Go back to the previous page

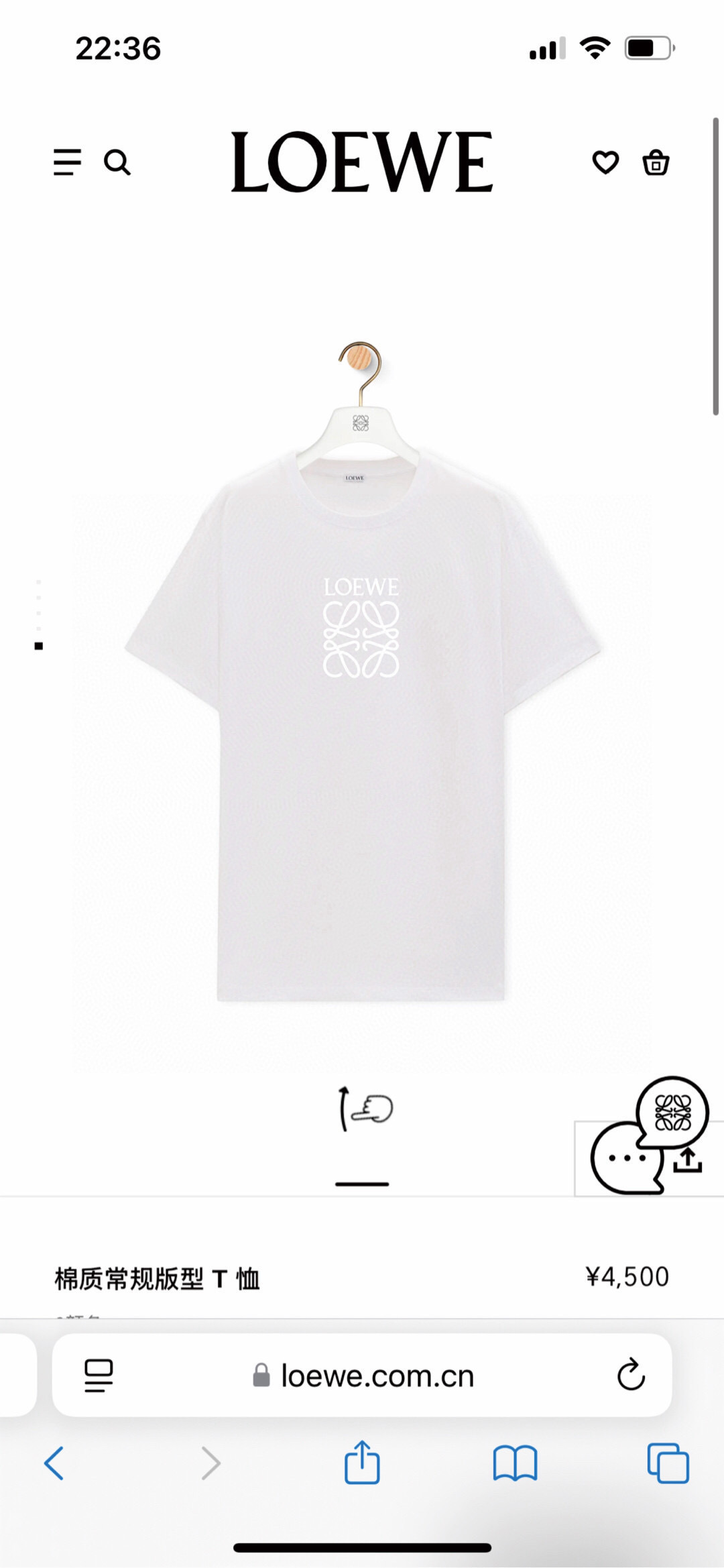click(54, 1463)
